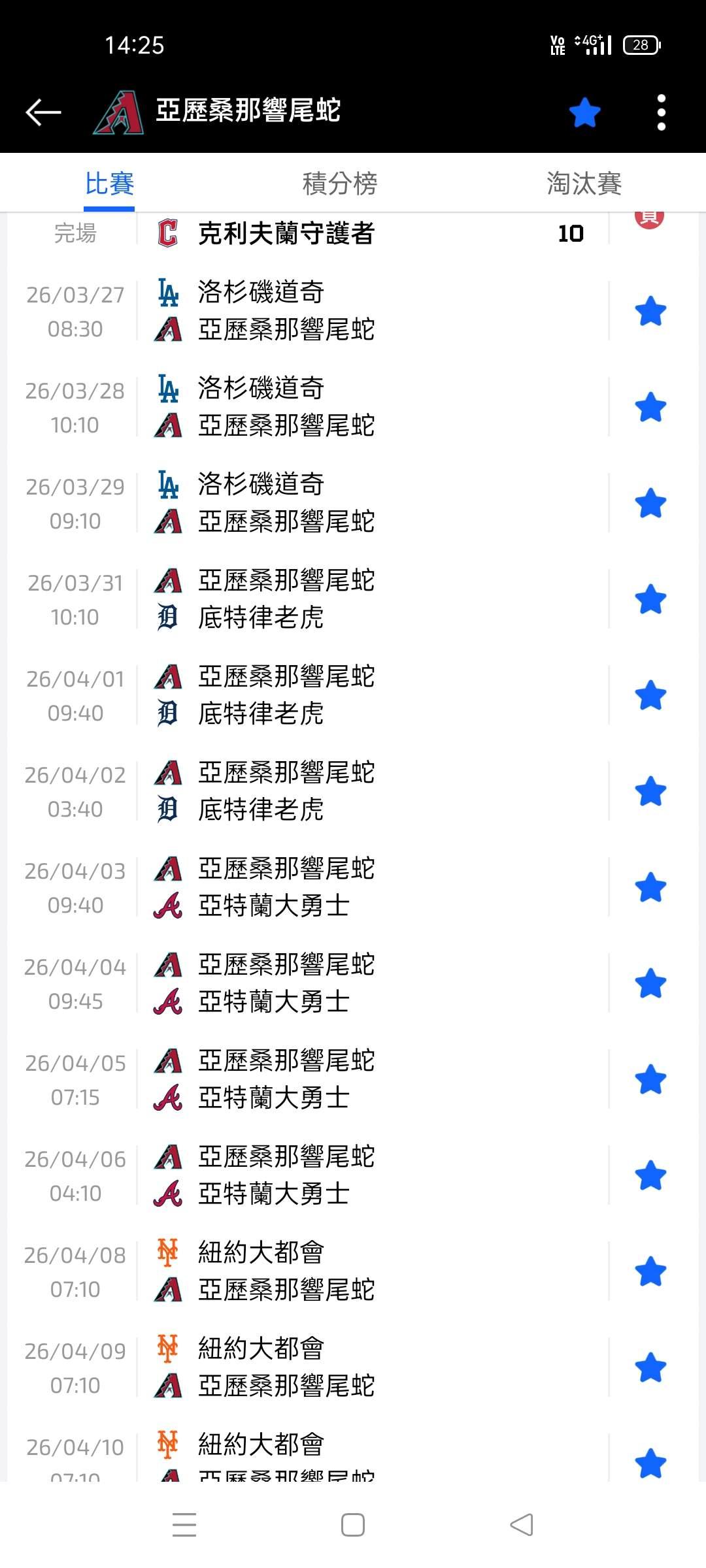Screen dimensions: 706x1568
Task: Remove the 26/04/06 match from favorites
Action: [x=650, y=1175]
